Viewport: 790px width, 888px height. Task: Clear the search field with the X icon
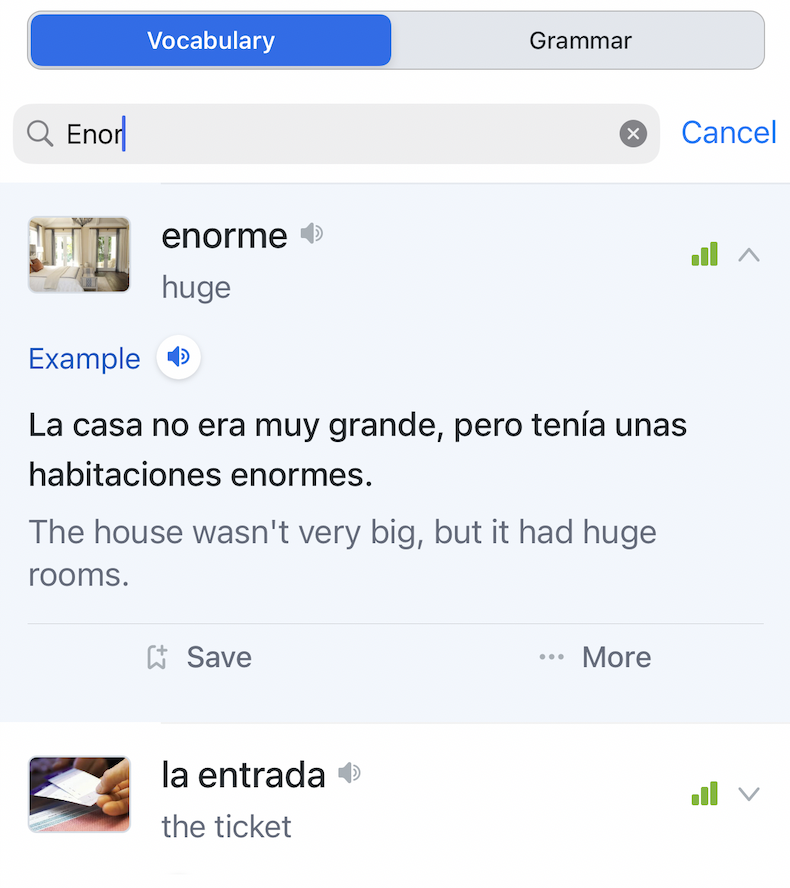tap(633, 133)
